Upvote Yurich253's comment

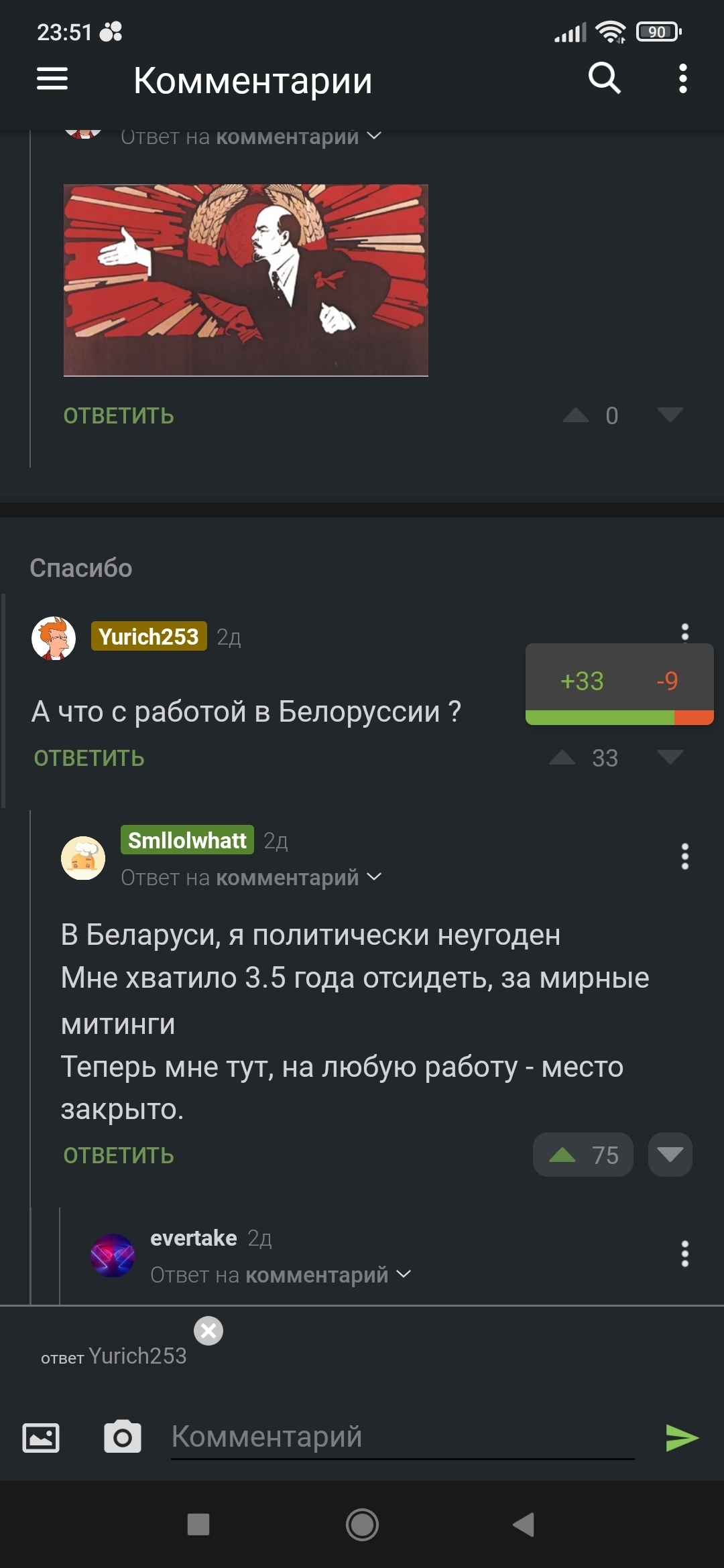coord(562,758)
